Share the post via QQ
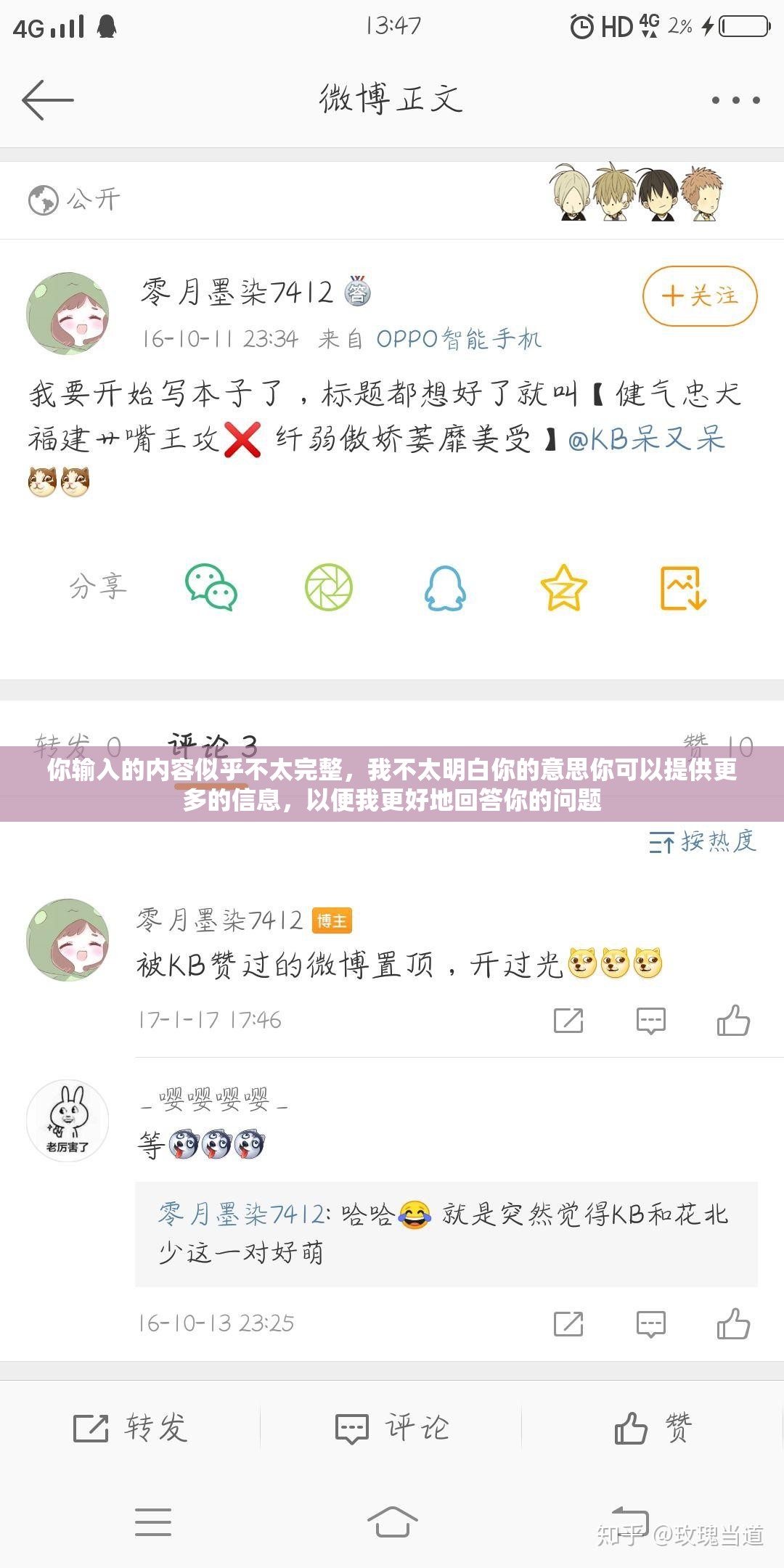This screenshot has width=784, height=1568. (x=446, y=589)
